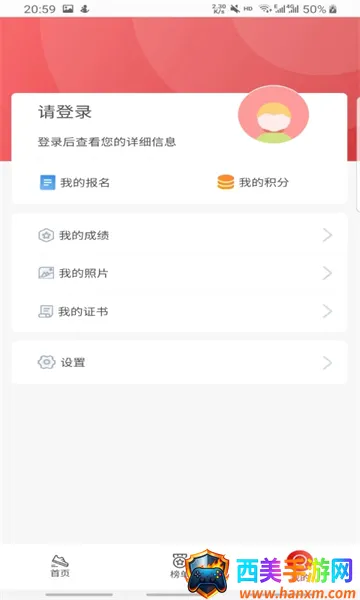360x600 pixels.
Task: Open the 我的成绩 row
Action: (x=179, y=235)
